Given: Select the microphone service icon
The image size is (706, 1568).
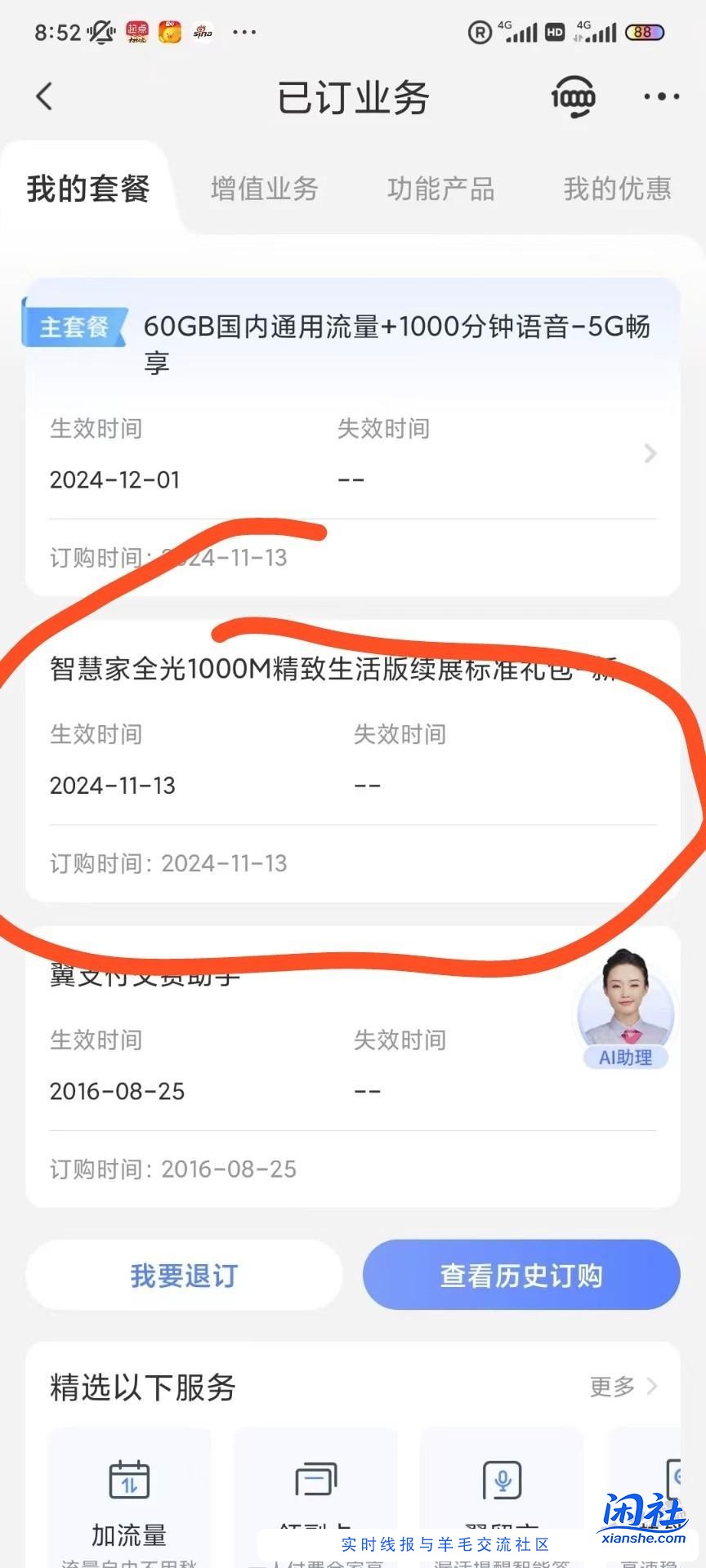Looking at the screenshot, I should [503, 1481].
